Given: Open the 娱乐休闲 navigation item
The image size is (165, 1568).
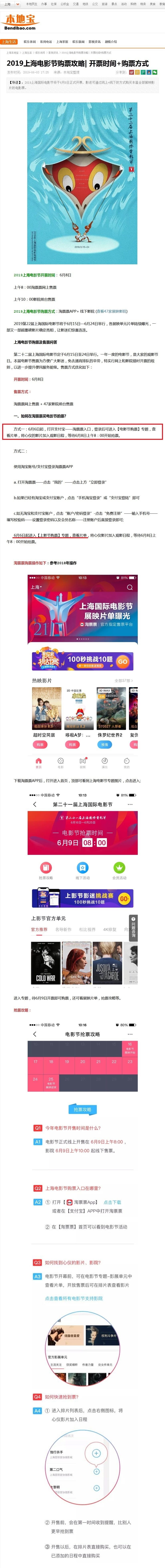Looking at the screenshot, I should (x=29, y=42).
